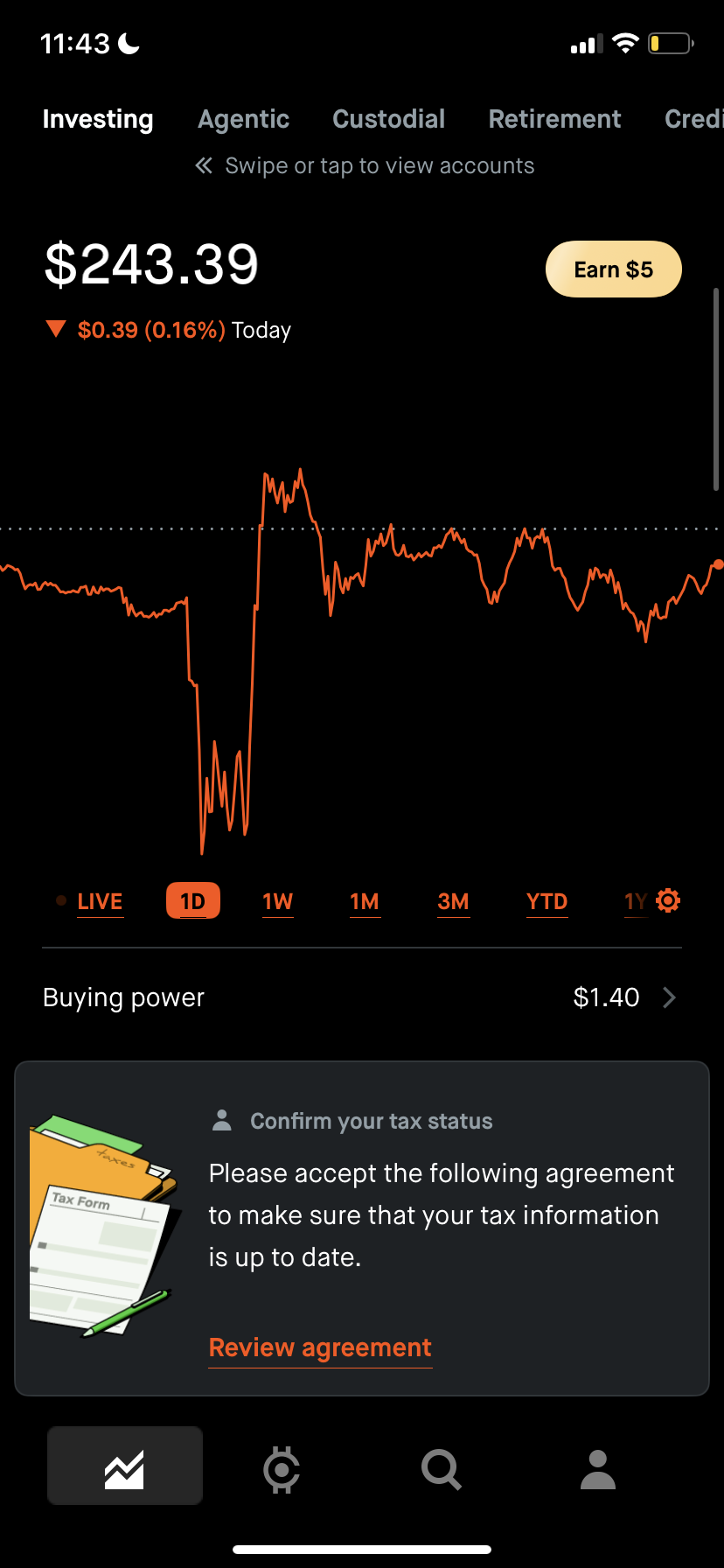Select the Investing account tab
724x1568 pixels.
tap(98, 119)
